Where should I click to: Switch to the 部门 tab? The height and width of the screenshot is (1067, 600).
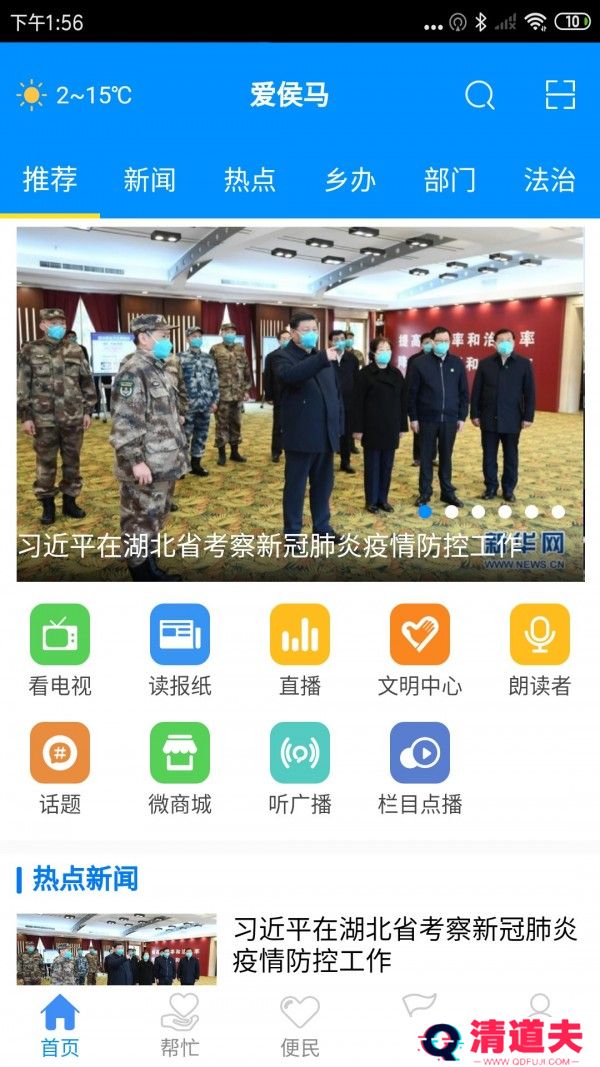[450, 180]
